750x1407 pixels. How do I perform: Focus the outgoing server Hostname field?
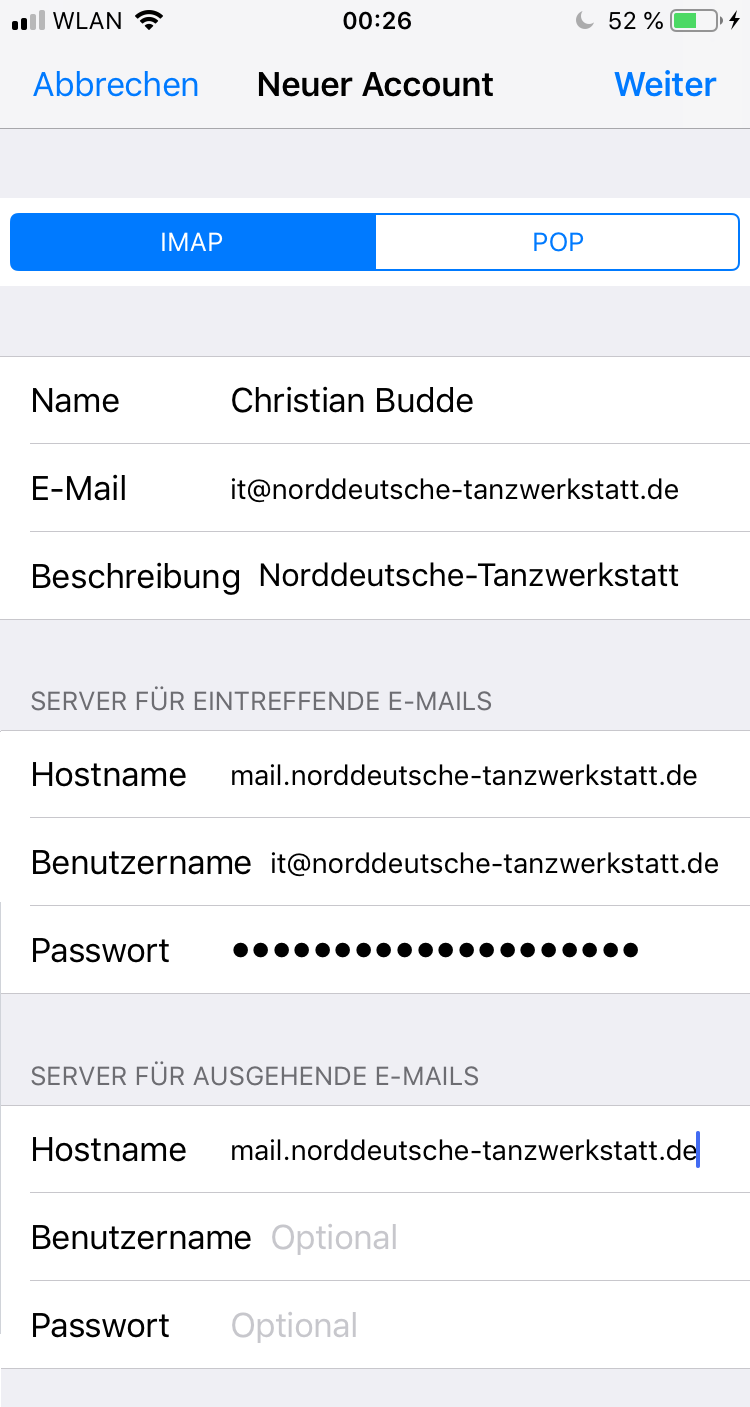coord(375,1150)
